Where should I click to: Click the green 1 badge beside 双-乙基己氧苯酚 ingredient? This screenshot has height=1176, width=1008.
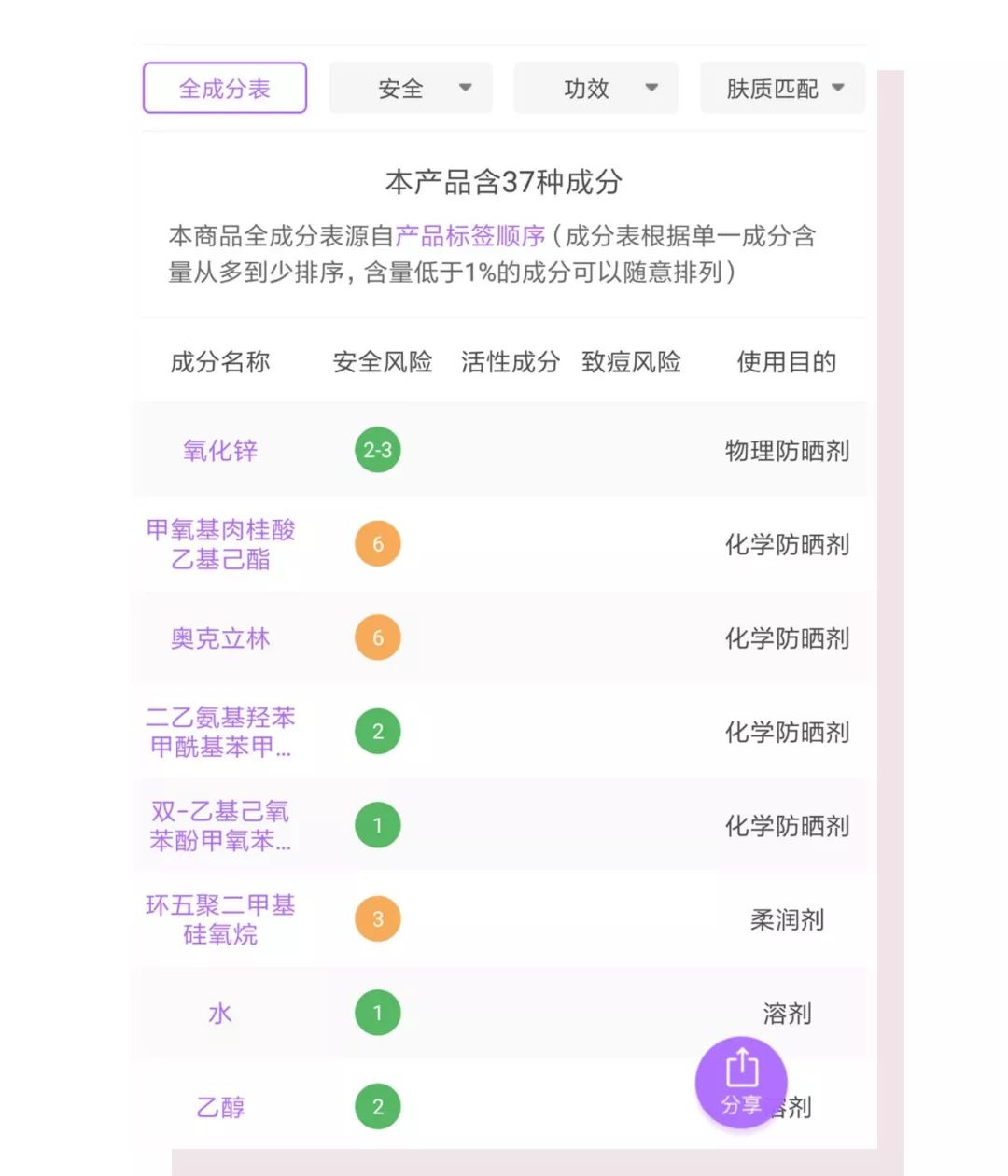click(377, 825)
